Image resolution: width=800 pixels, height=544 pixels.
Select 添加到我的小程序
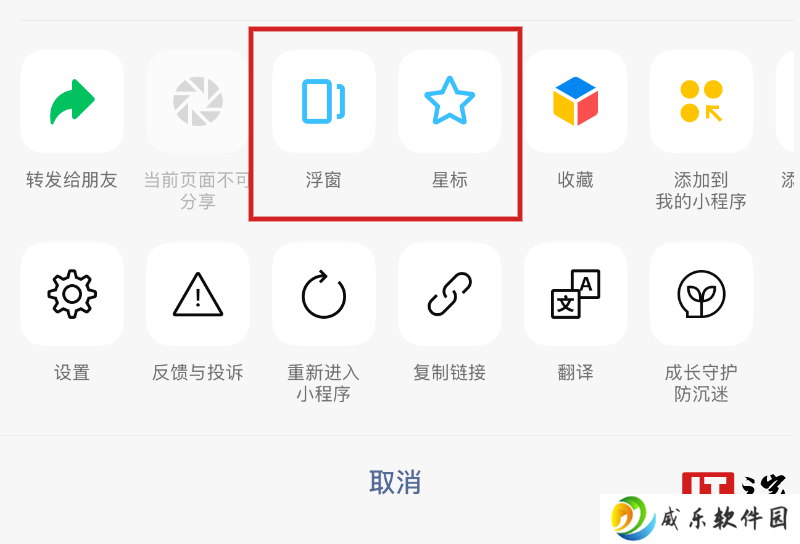[x=701, y=102]
